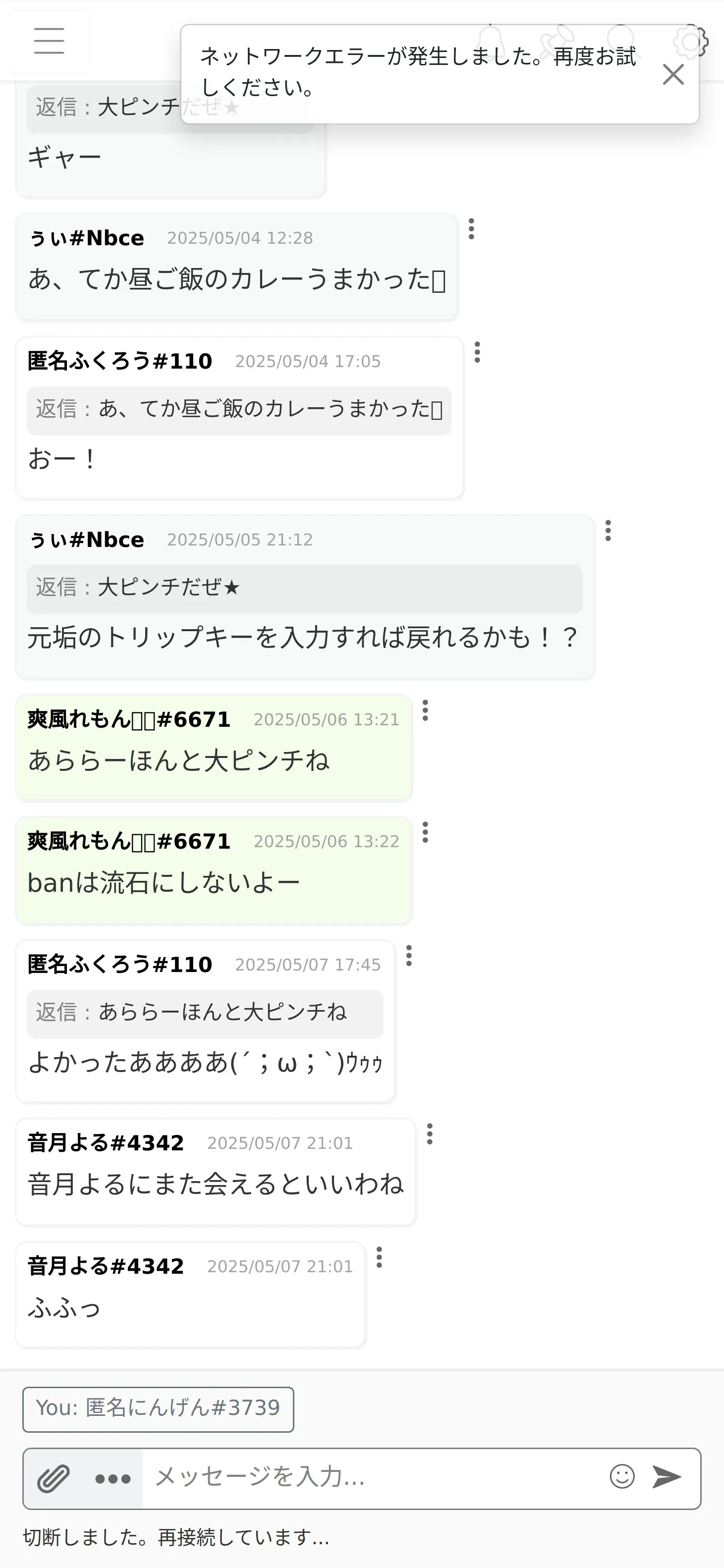Viewport: 724px width, 1568px height.
Task: Attach a file with the paperclip
Action: [x=54, y=1478]
